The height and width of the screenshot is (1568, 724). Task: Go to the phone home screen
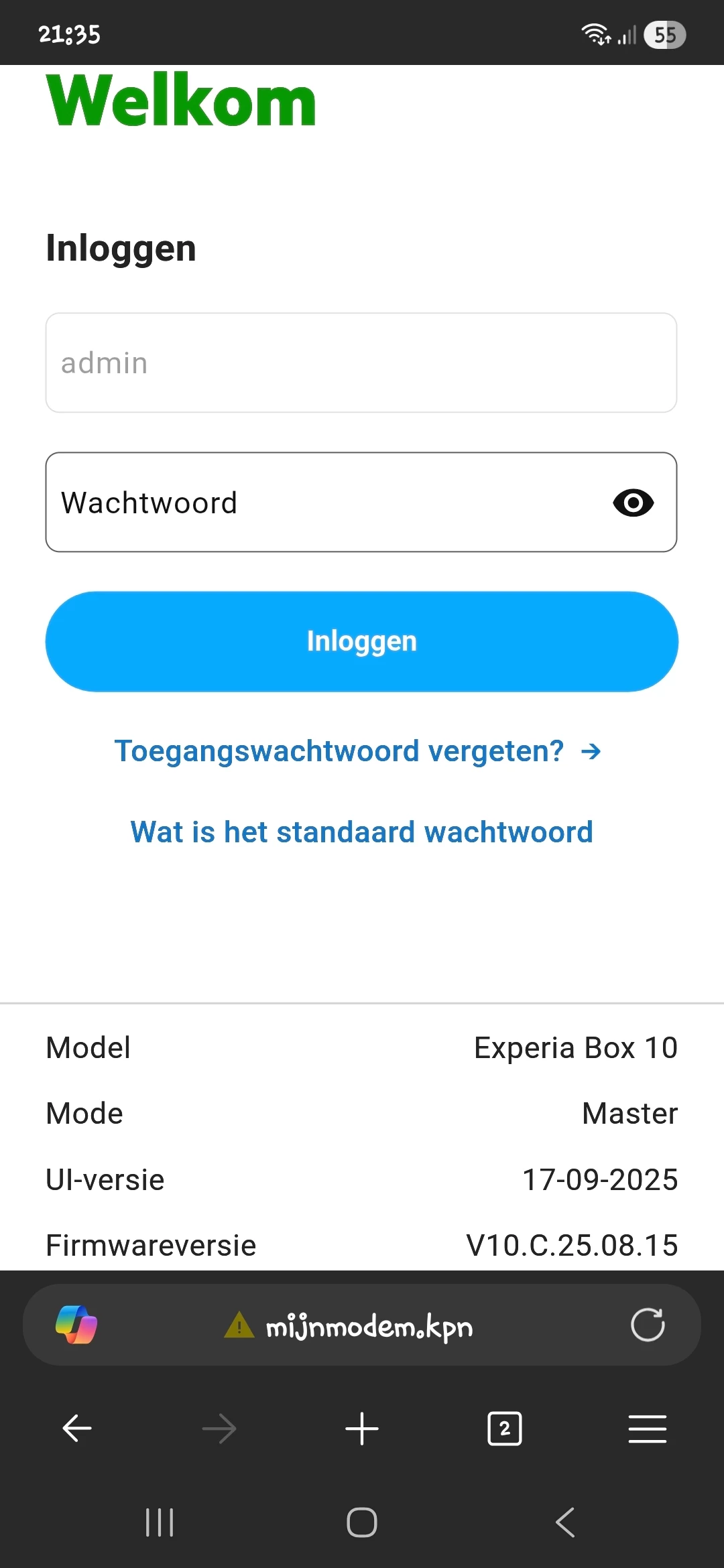point(362,1522)
